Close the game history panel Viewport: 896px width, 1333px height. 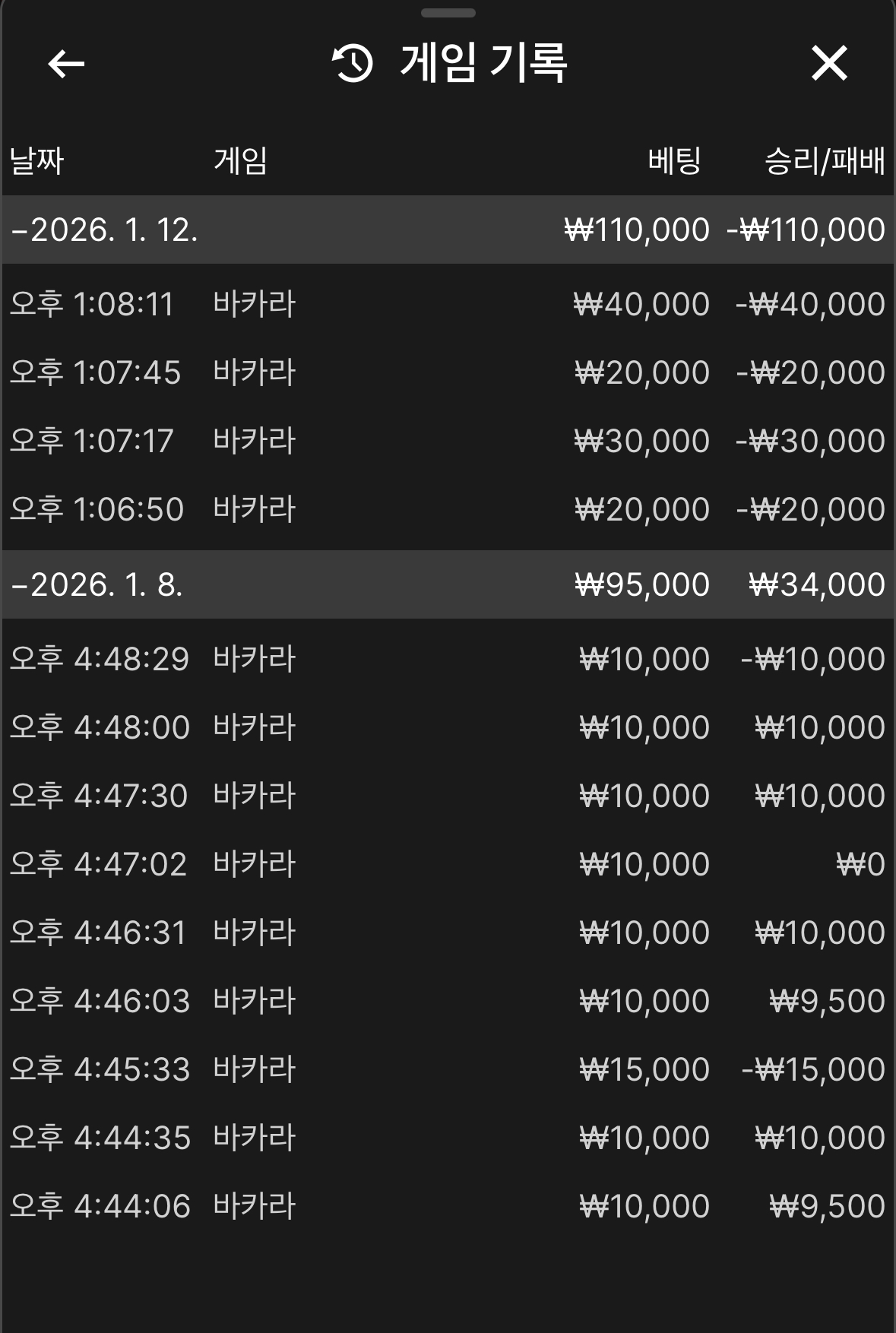(828, 63)
